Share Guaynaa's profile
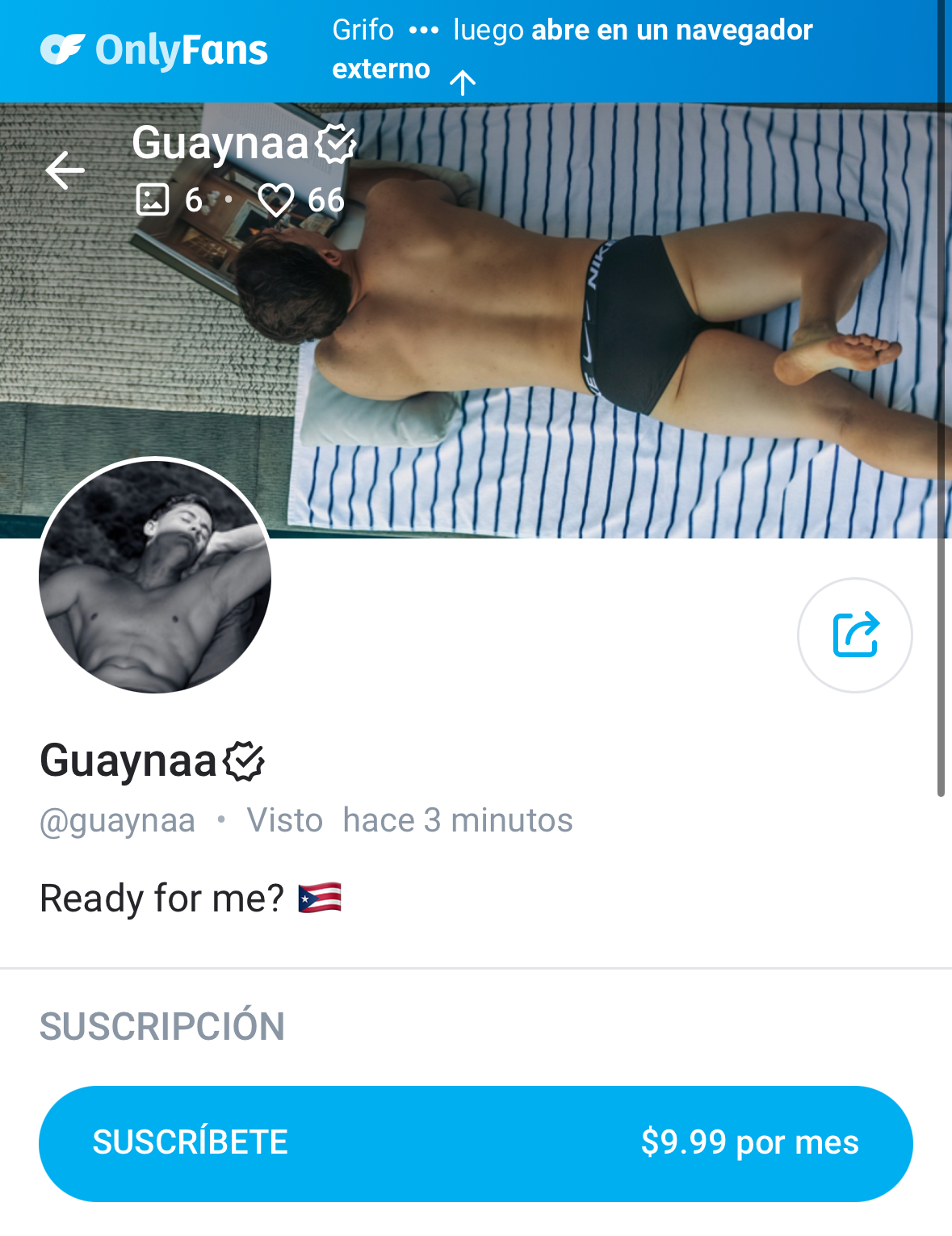Image resolution: width=952 pixels, height=1236 pixels. (x=854, y=635)
